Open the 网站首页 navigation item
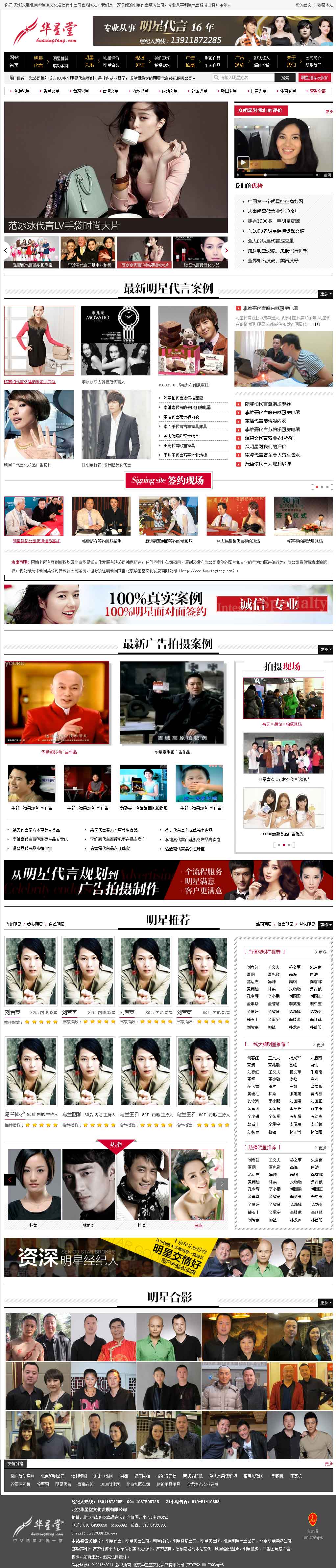The height and width of the screenshot is (1568, 336). pos(14,61)
